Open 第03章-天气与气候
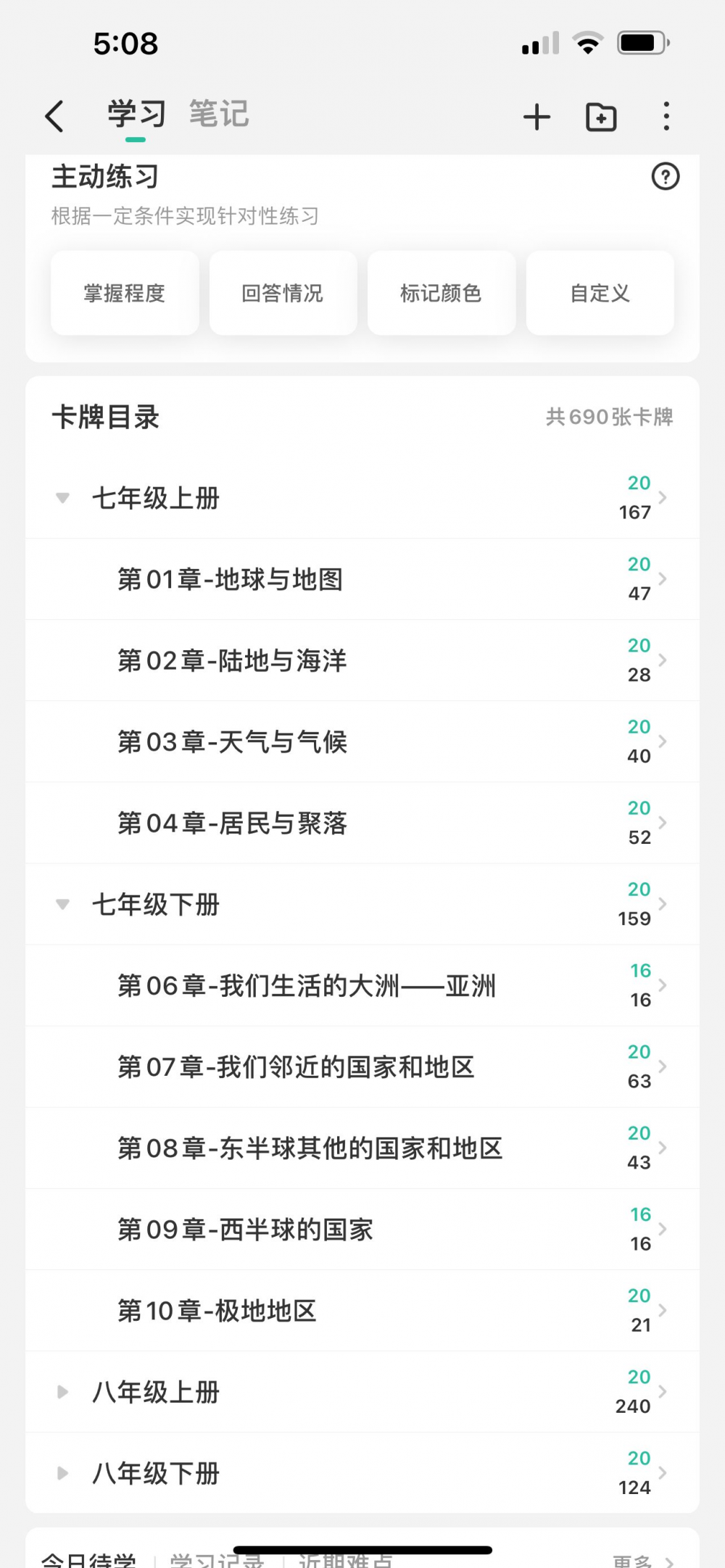Screen dimensions: 725x1568 click(x=362, y=742)
